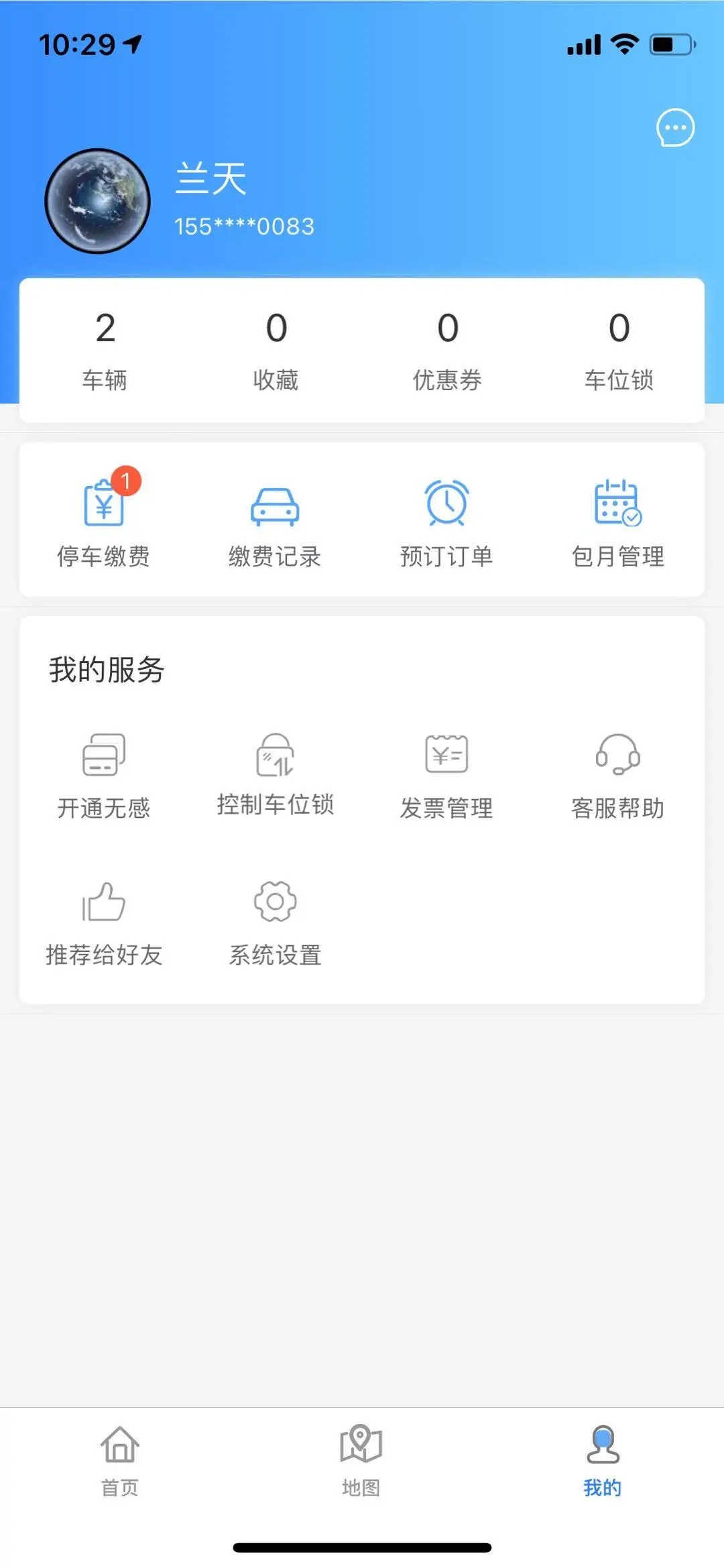Open 客服帮助 customer service help
Viewport: 724px width, 1568px height.
pos(617,774)
